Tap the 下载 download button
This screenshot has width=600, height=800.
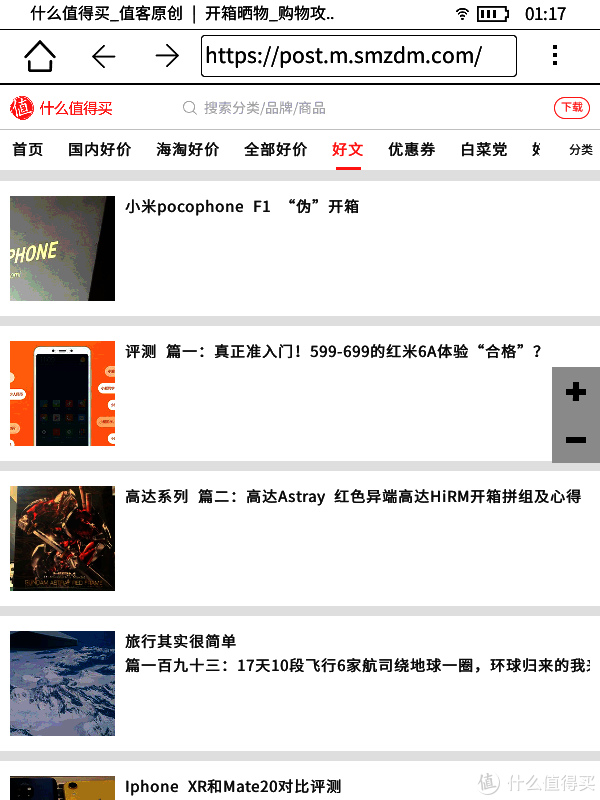click(571, 108)
